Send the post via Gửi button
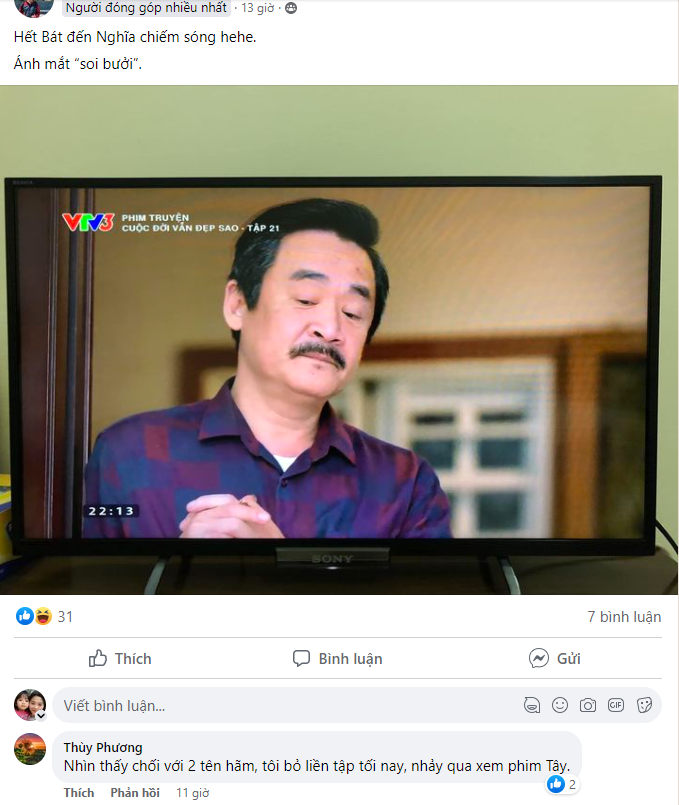This screenshot has height=805, width=679. pos(554,658)
